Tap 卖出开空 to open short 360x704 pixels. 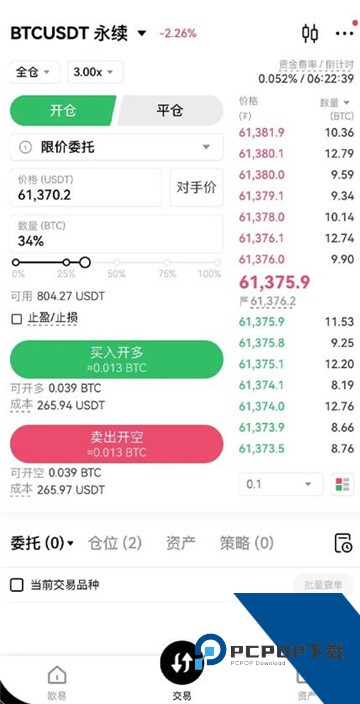tap(116, 444)
